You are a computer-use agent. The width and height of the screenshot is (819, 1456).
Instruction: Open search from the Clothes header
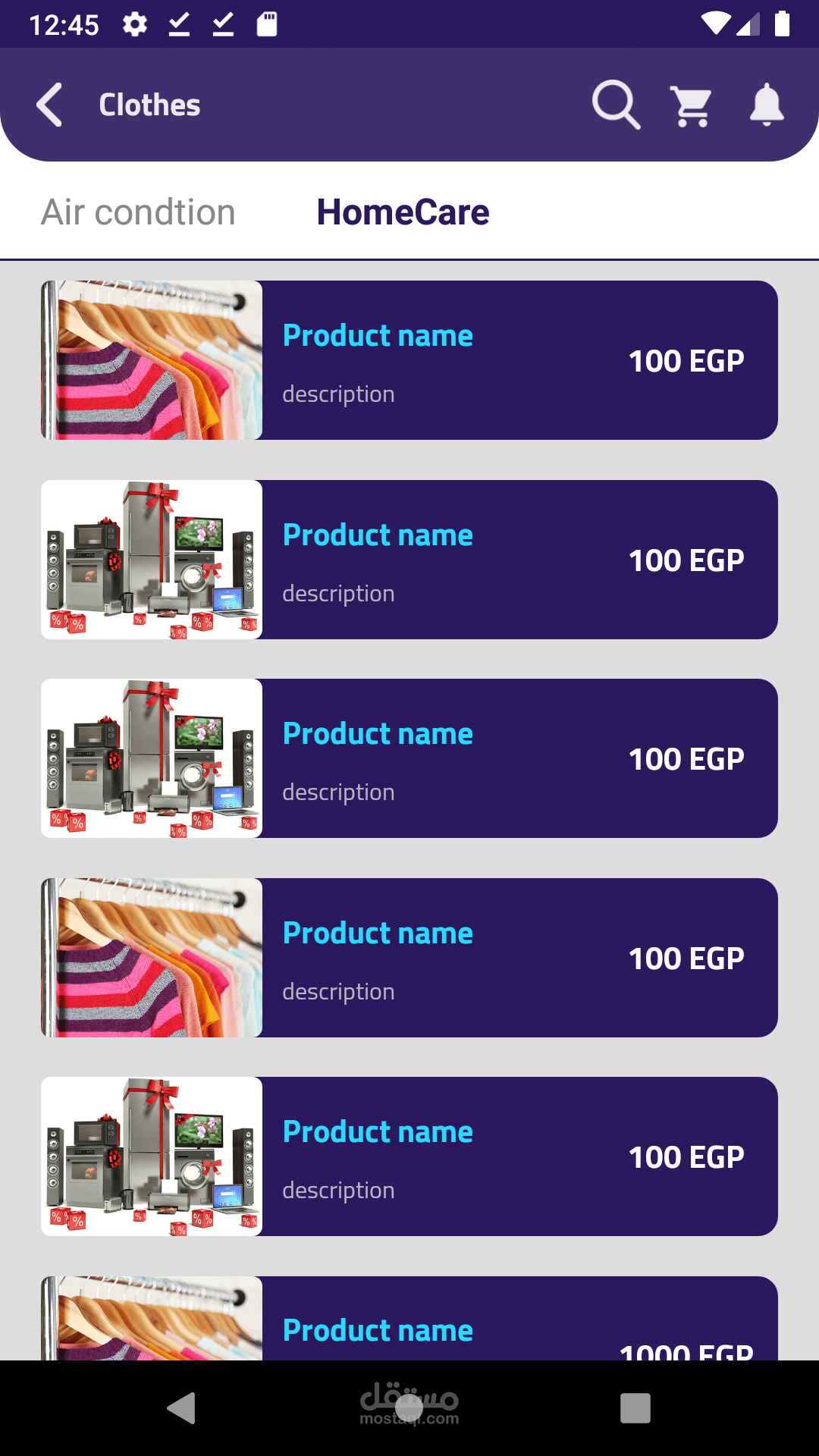pos(616,105)
